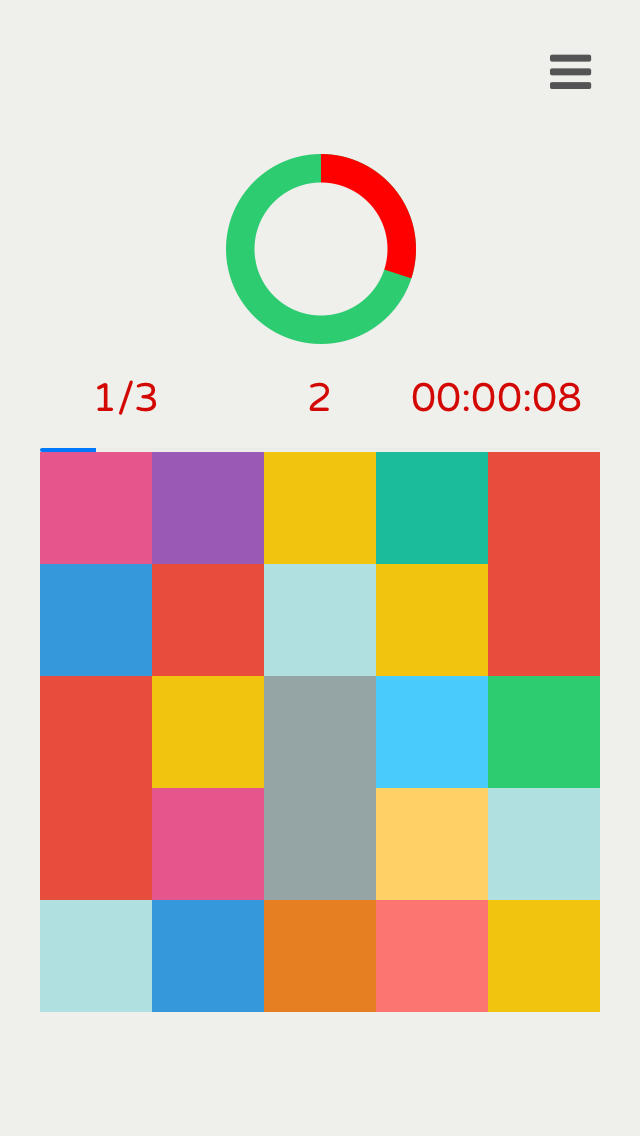Screen dimensions: 640x1136
Task: Tap the sky-blue cyan tile
Action: [432, 732]
